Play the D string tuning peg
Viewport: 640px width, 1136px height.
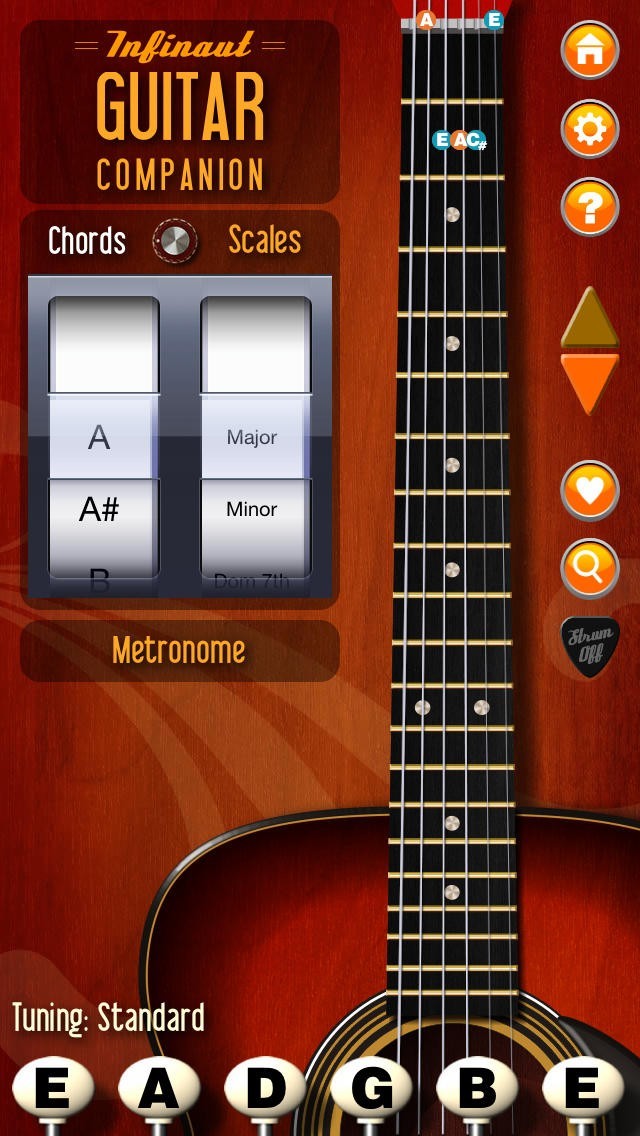(265, 1087)
